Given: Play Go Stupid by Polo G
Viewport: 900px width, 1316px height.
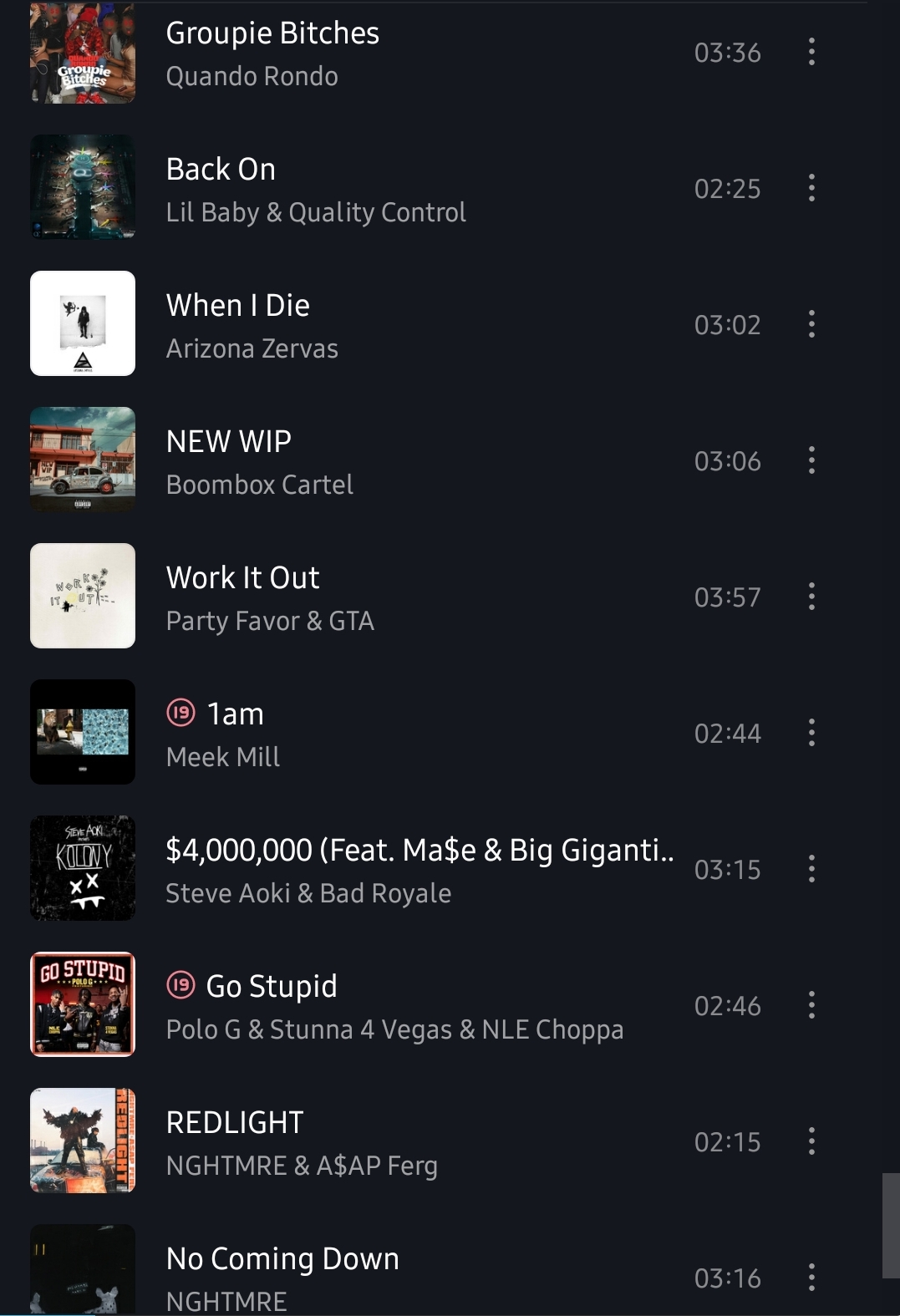Looking at the screenshot, I should point(393,1006).
